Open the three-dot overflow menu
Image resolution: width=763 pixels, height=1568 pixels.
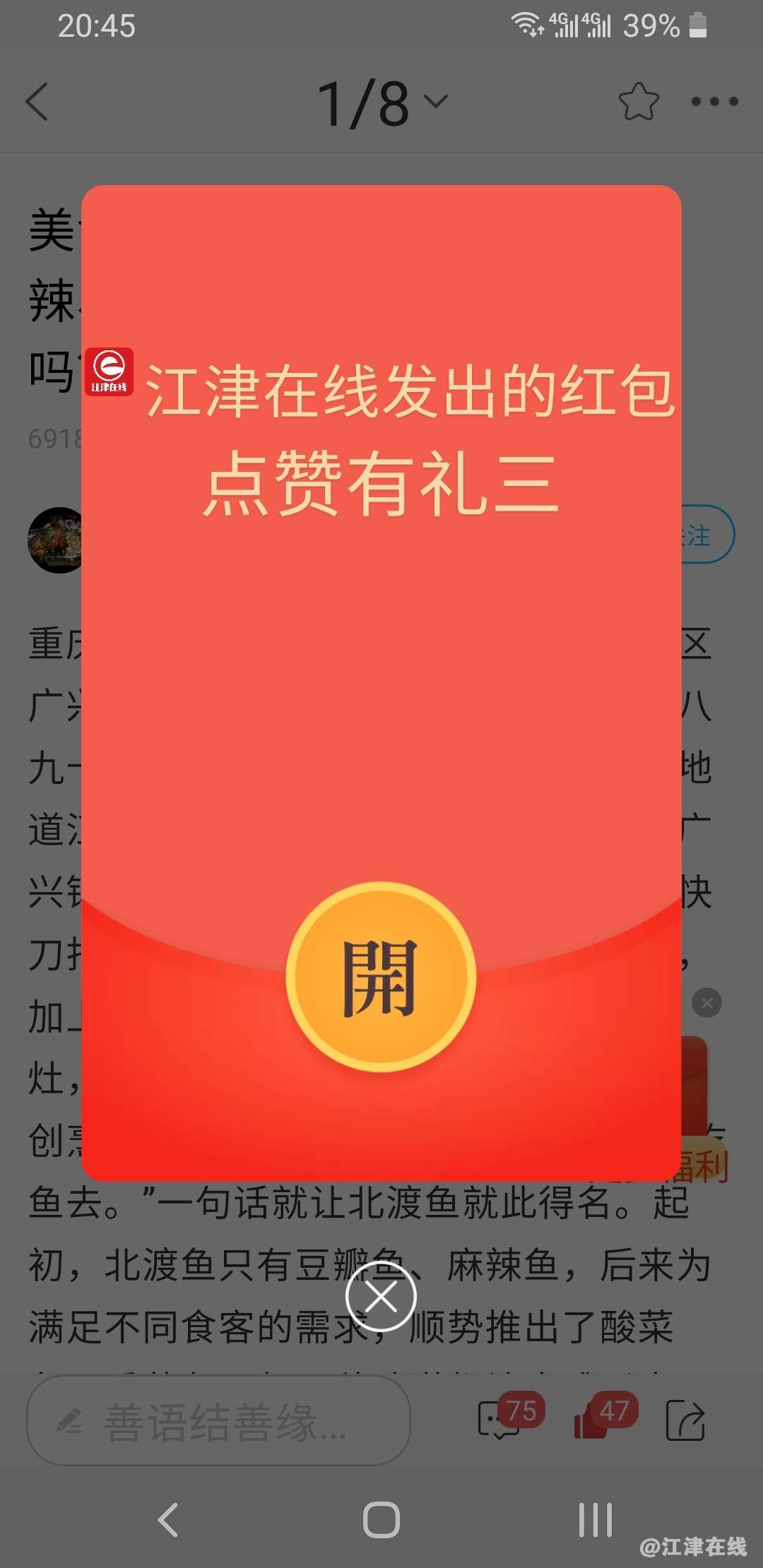click(x=714, y=102)
